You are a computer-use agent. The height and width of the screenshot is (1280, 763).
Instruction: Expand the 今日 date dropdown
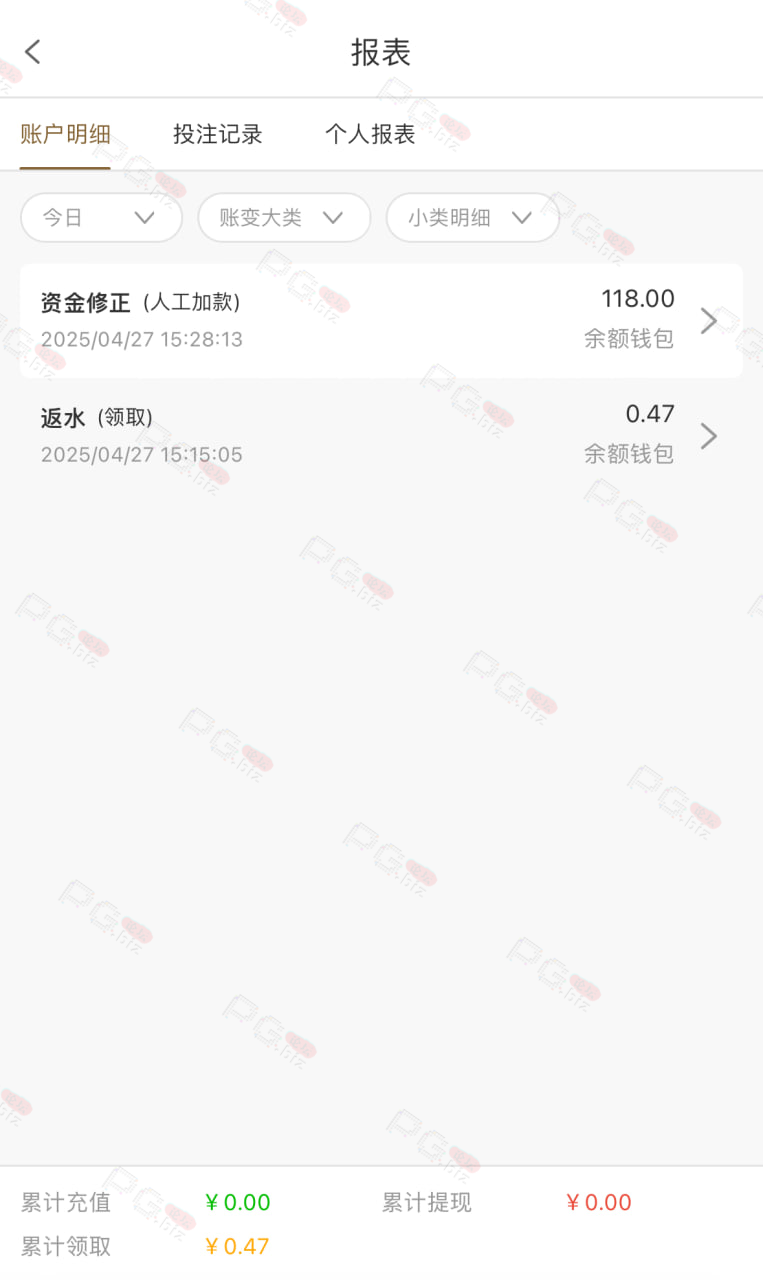(102, 217)
